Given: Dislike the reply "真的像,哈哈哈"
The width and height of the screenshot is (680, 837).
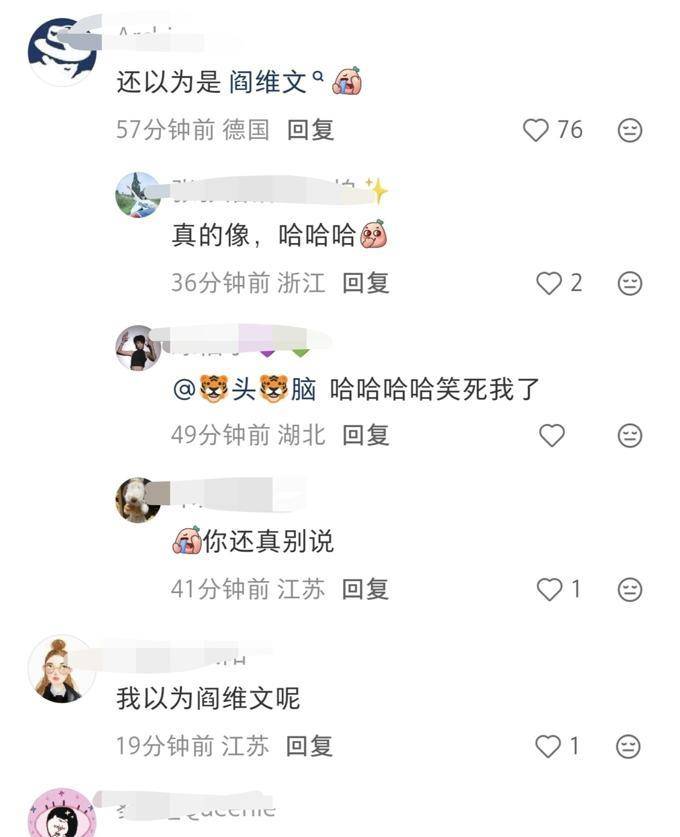Looking at the screenshot, I should 629,283.
